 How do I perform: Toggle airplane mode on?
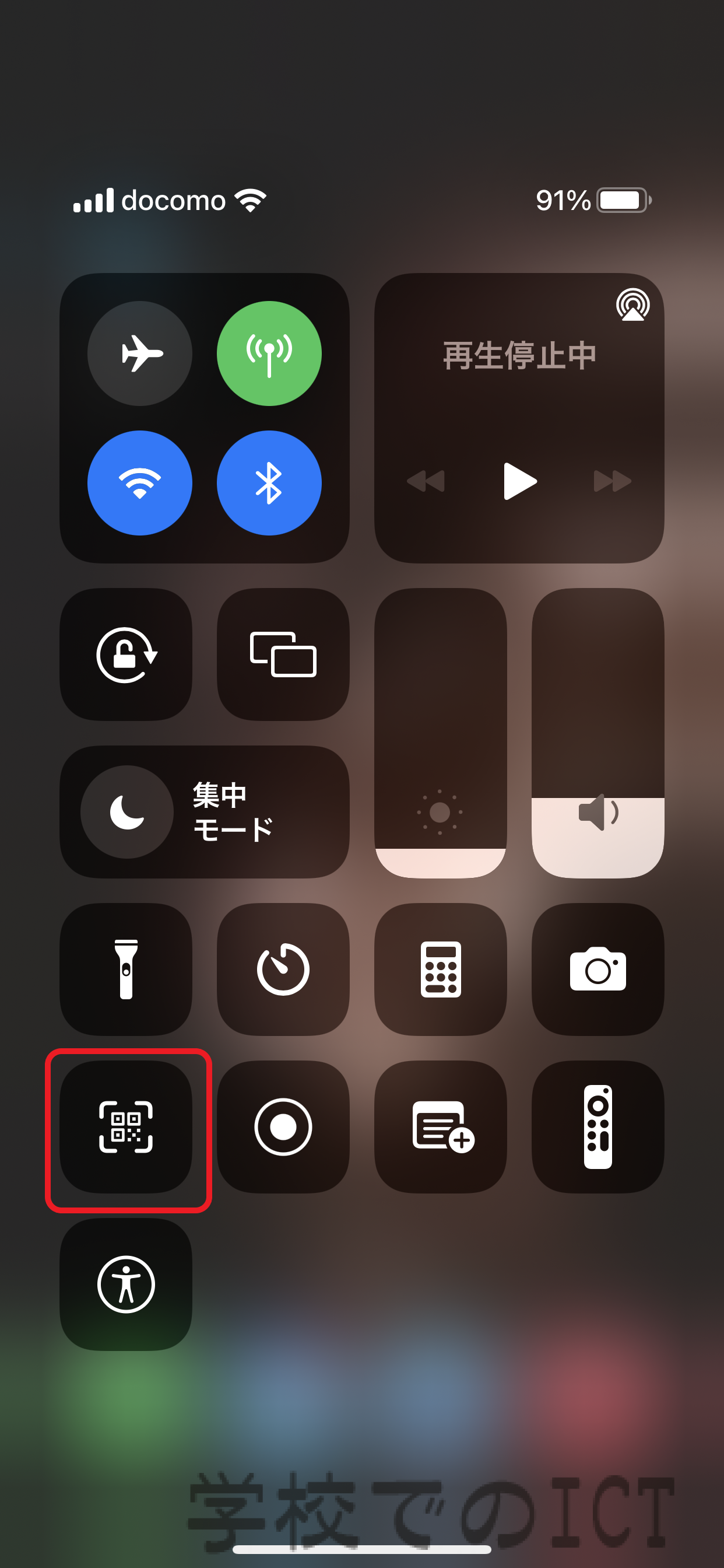tap(140, 353)
